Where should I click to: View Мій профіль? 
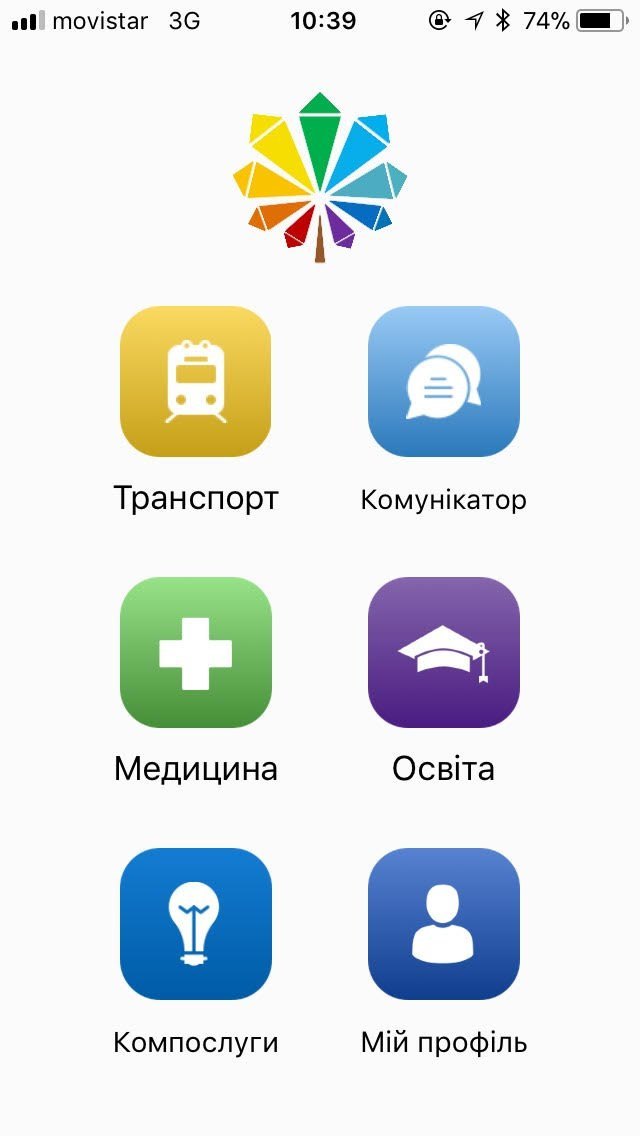(444, 923)
